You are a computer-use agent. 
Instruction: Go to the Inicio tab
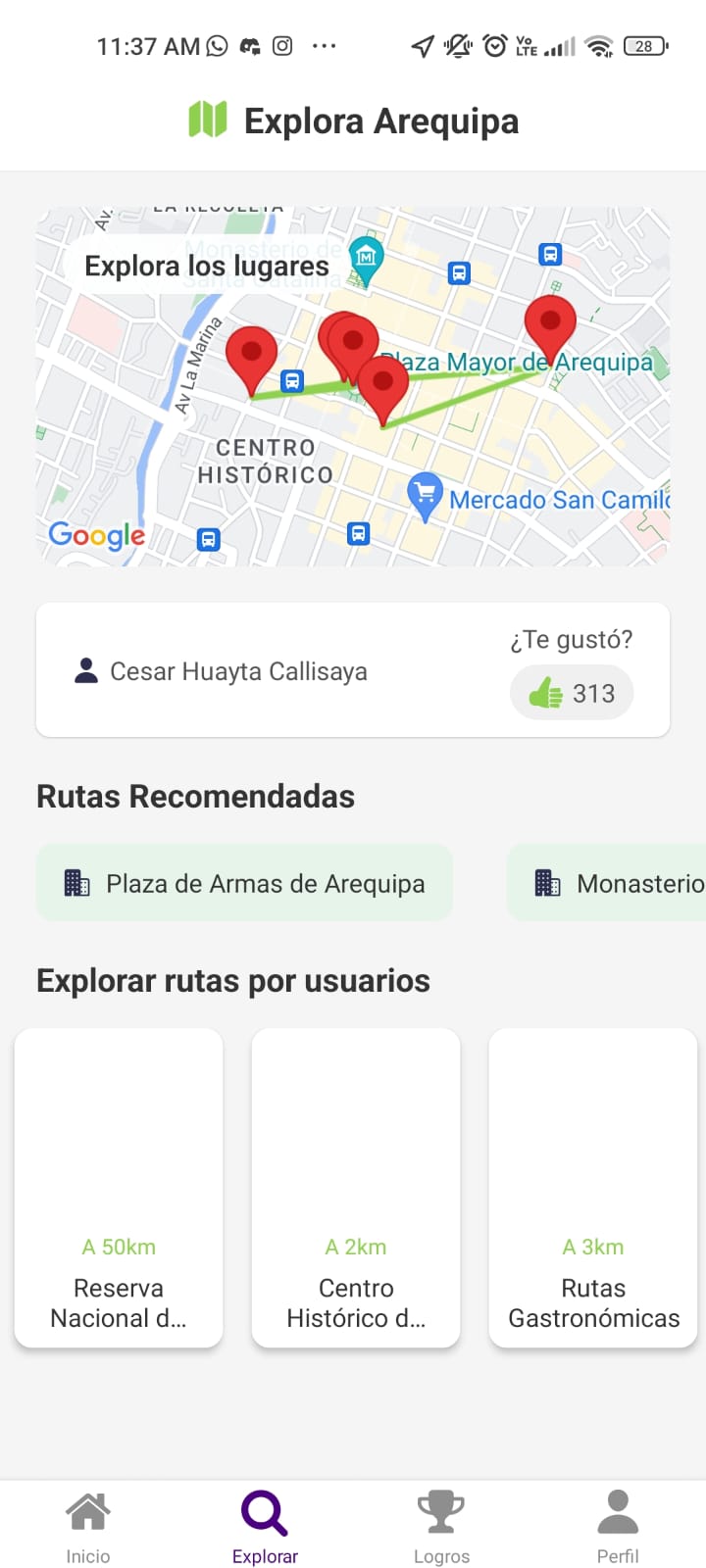point(88,1527)
